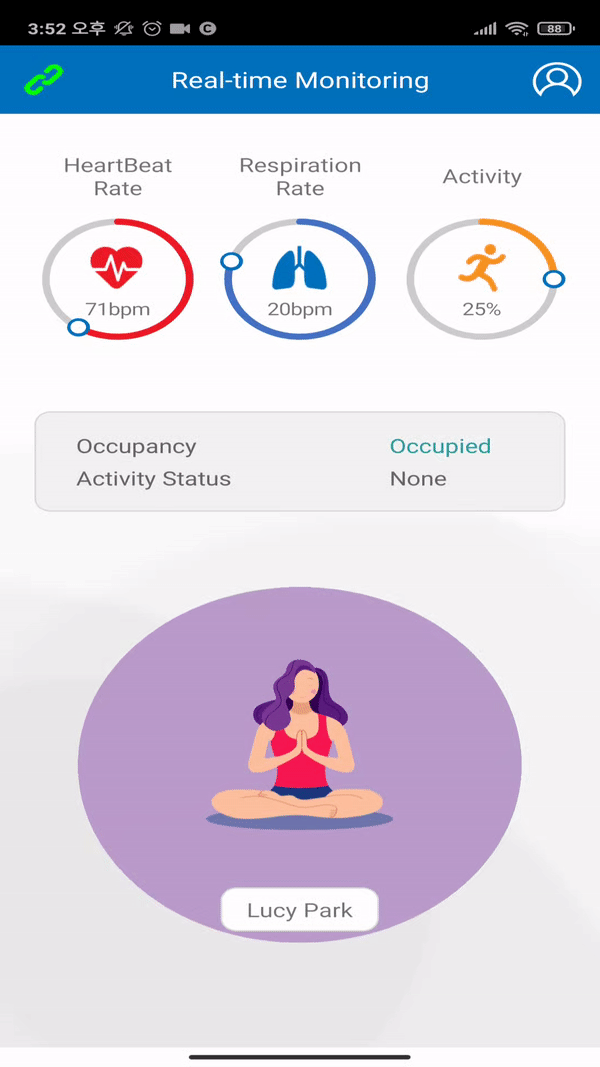The image size is (600, 1067).
Task: Open the Respiration Rate gauge
Action: point(300,279)
